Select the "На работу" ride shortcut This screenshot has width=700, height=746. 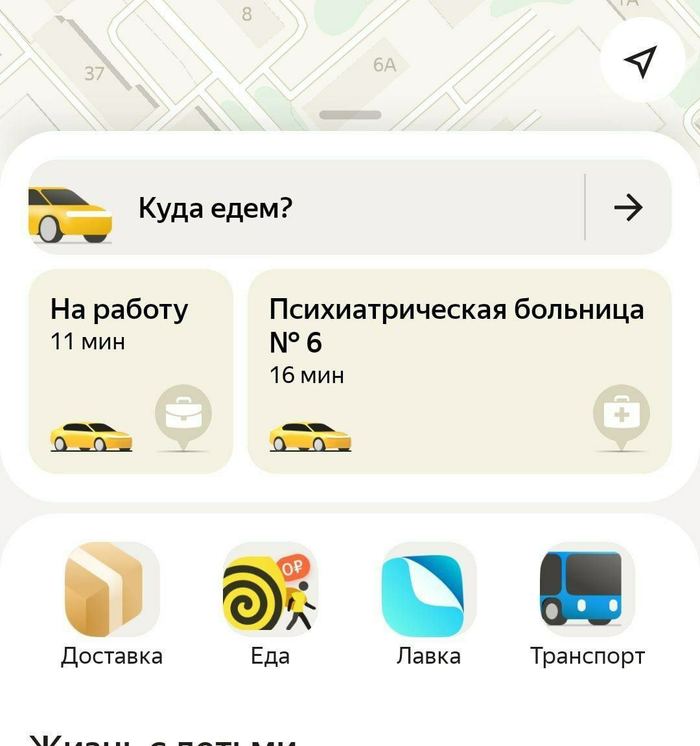coord(130,370)
